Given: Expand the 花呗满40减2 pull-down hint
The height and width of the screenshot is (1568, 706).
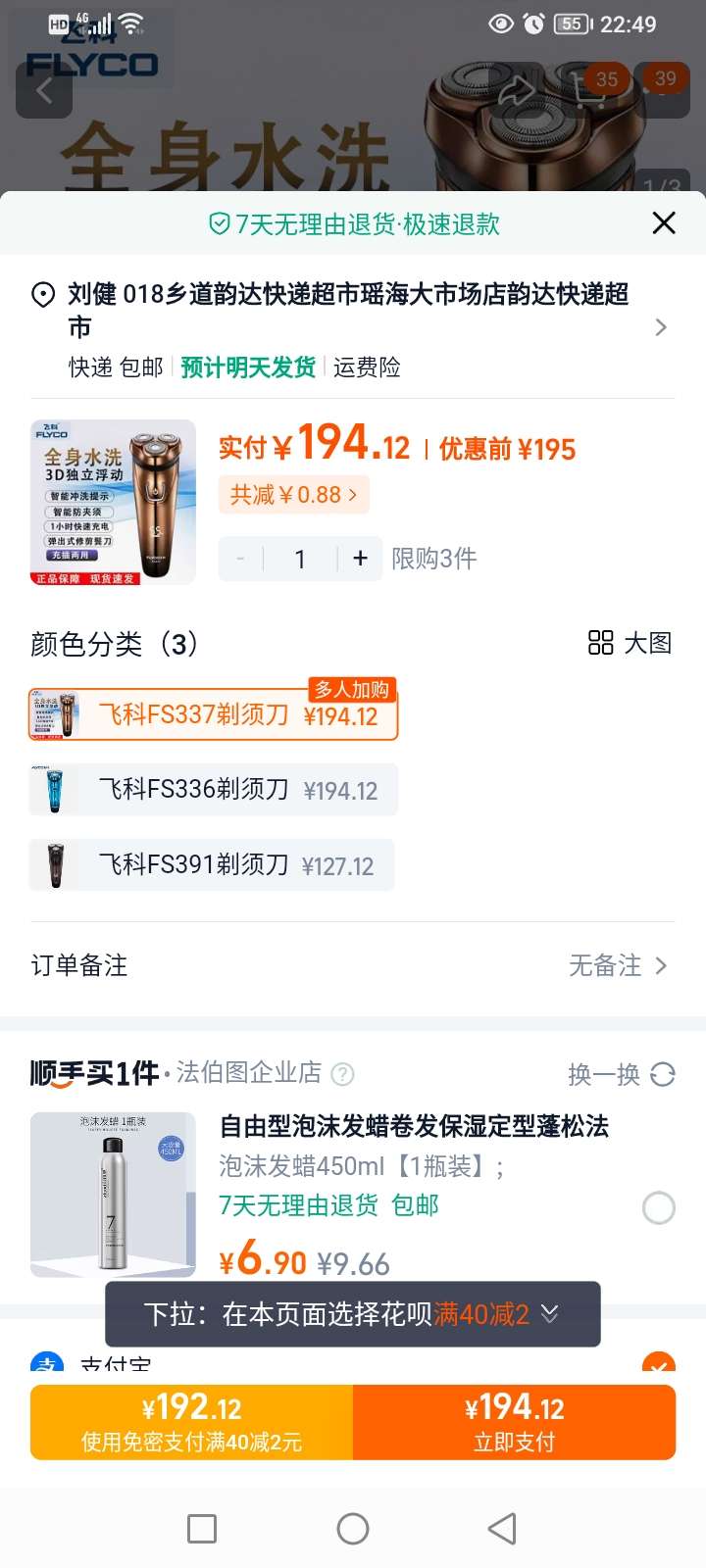Looking at the screenshot, I should point(353,1313).
